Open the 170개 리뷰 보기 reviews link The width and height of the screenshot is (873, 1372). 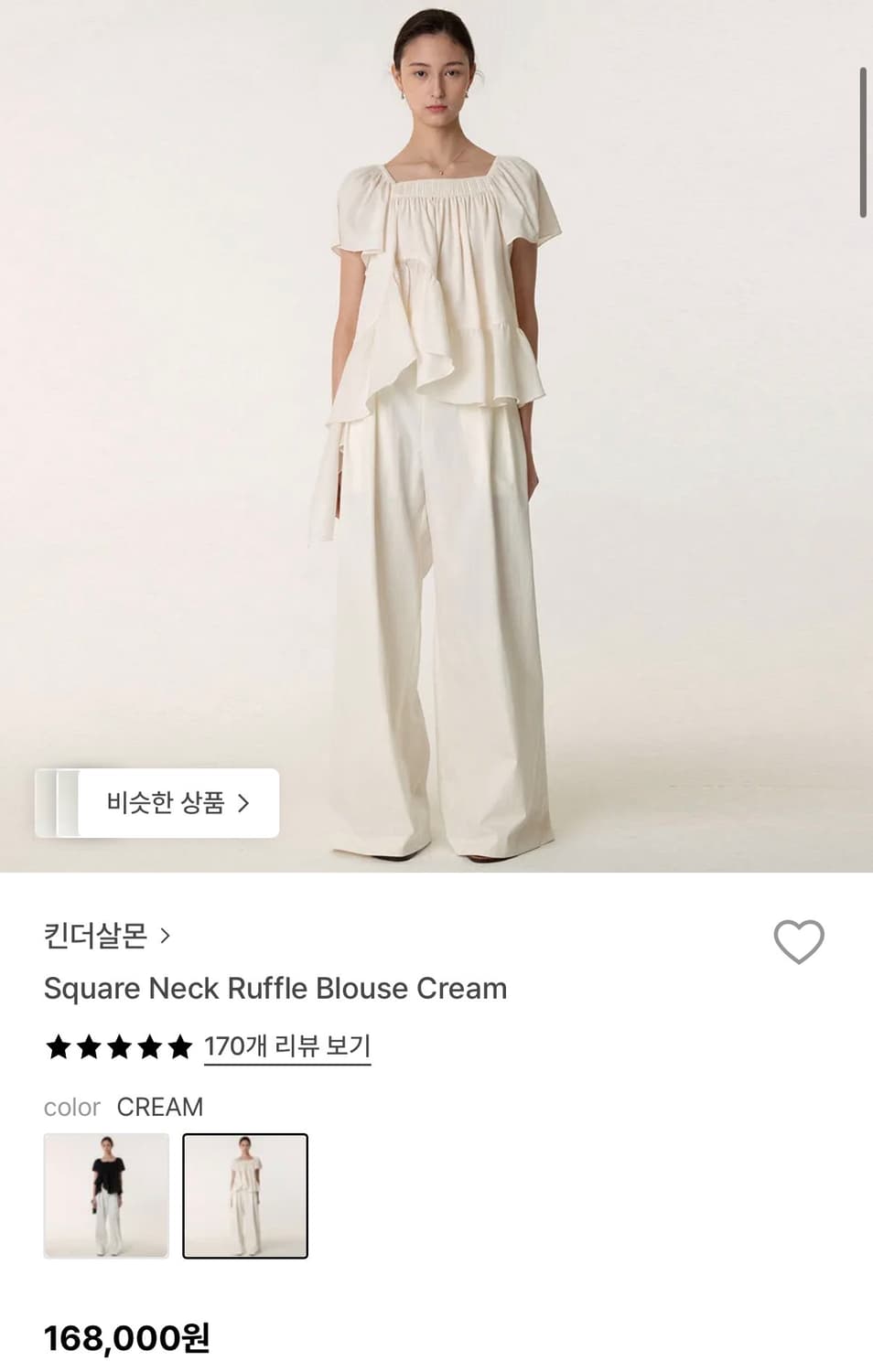pyautogui.click(x=286, y=1045)
